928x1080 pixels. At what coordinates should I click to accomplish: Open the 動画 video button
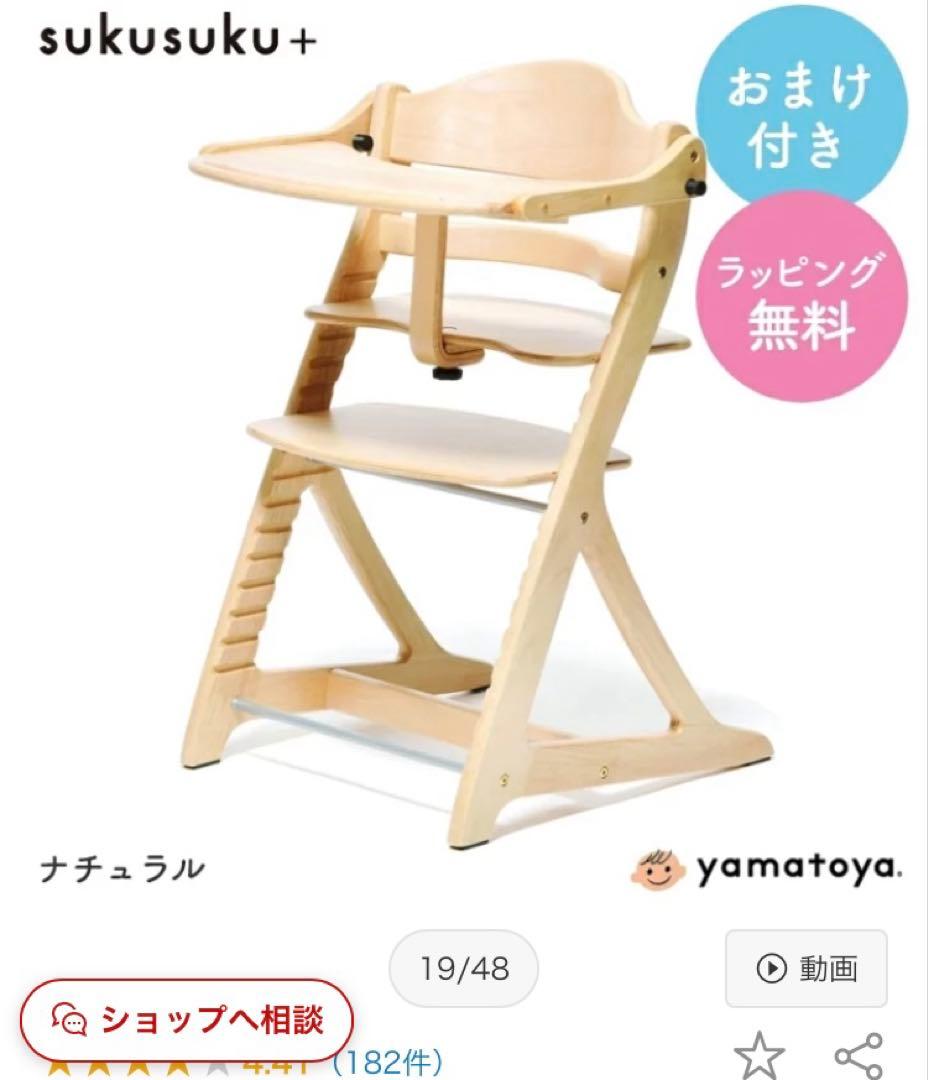pyautogui.click(x=805, y=970)
